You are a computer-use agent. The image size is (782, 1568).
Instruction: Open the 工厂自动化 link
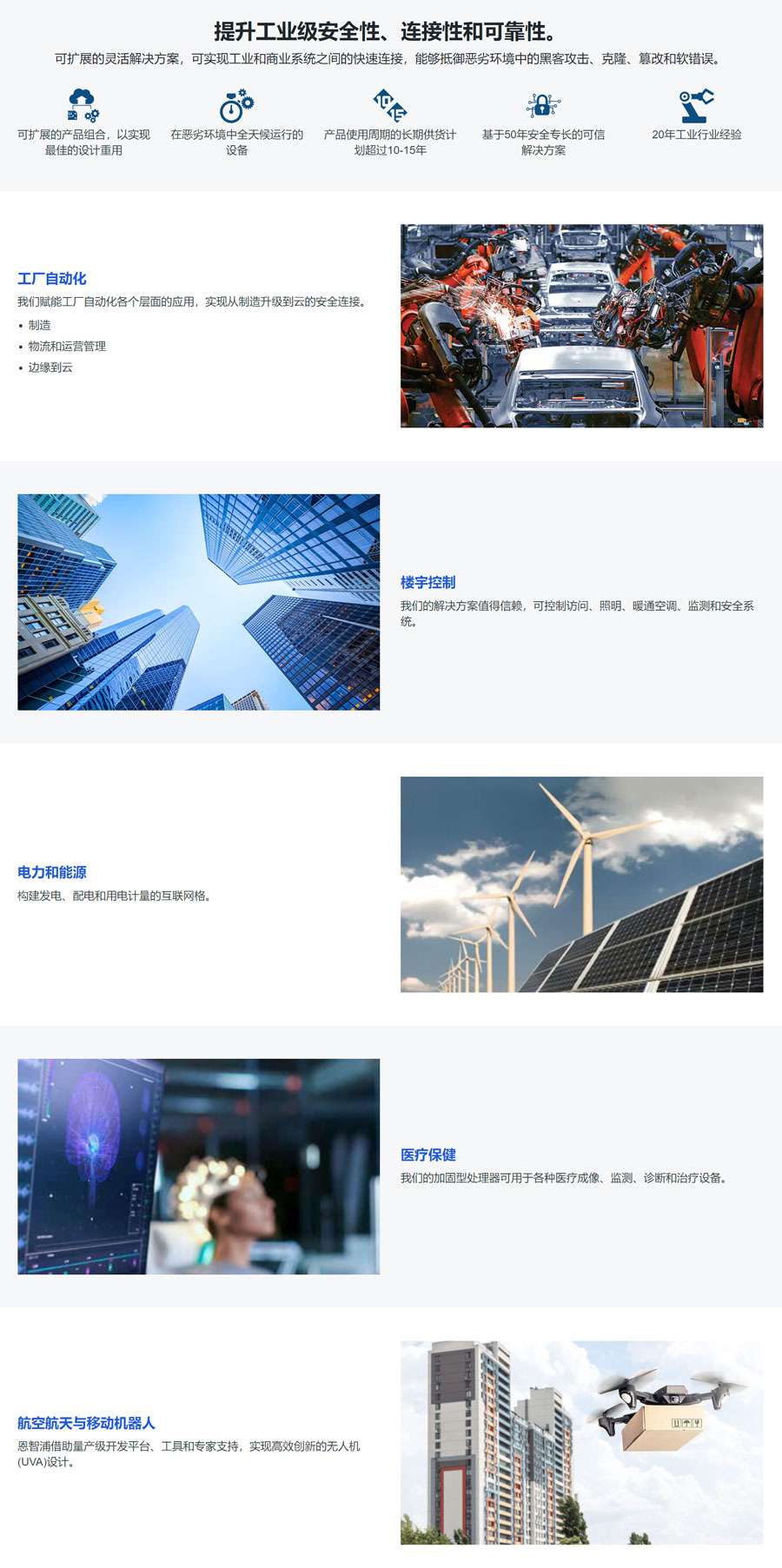[52, 279]
